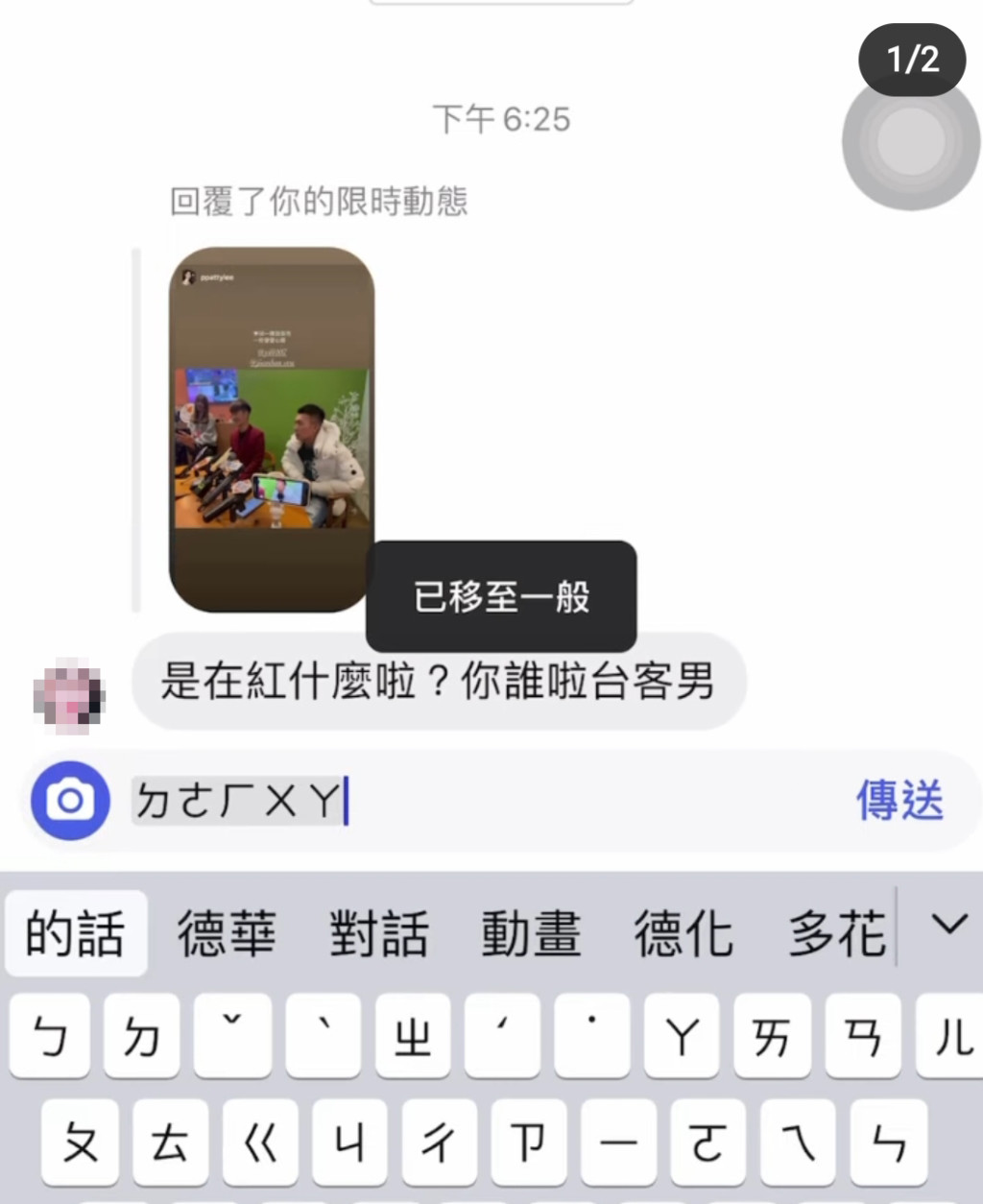The width and height of the screenshot is (983, 1204).
Task: Select the 對話 suggestion
Action: [378, 932]
